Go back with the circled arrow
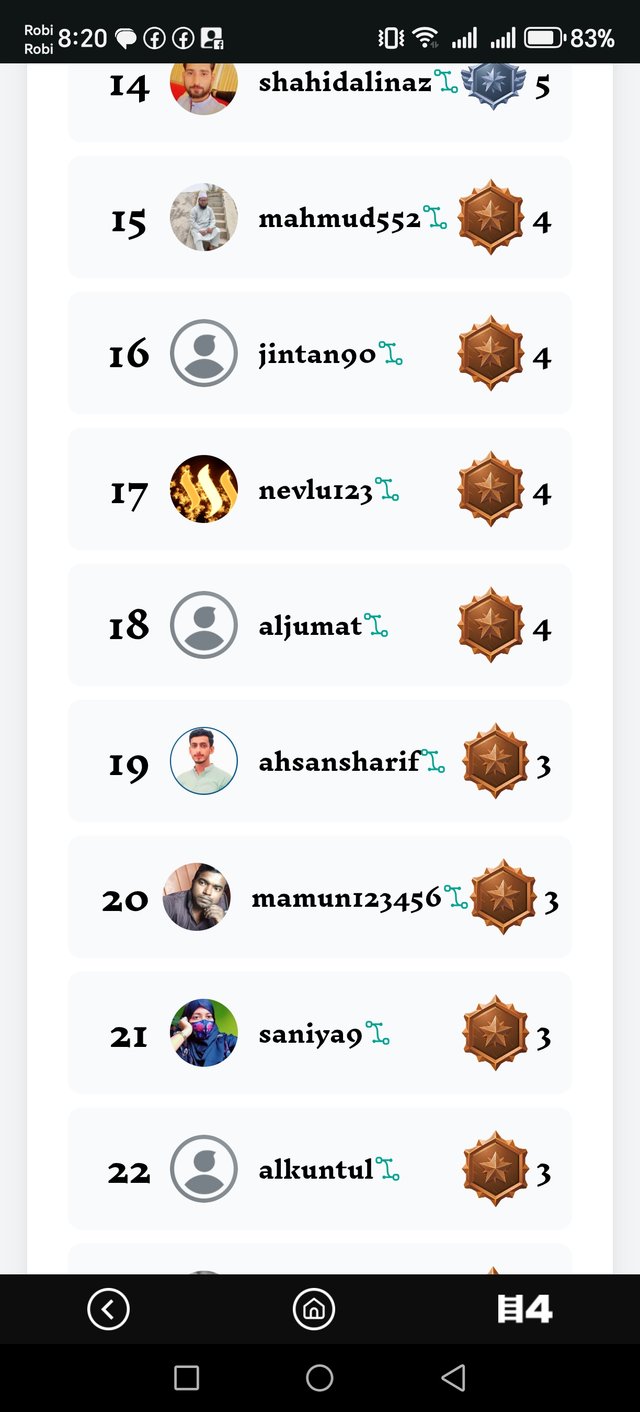 (108, 1309)
